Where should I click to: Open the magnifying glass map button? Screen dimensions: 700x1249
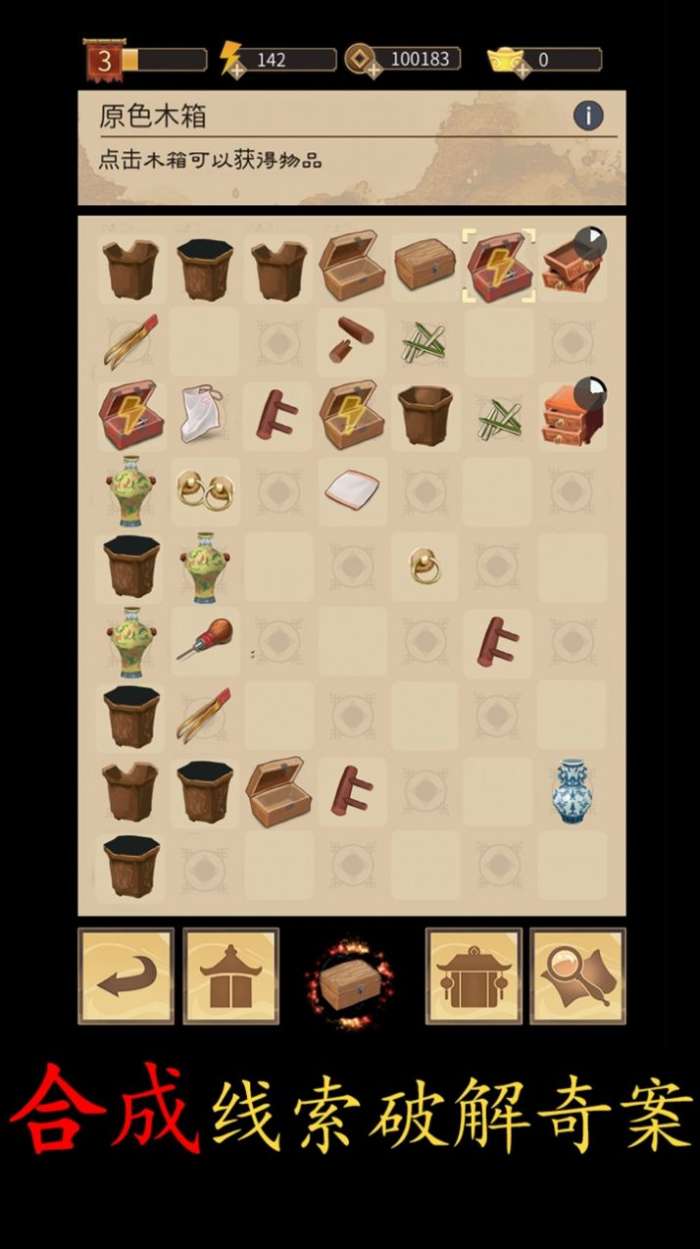coord(578,976)
